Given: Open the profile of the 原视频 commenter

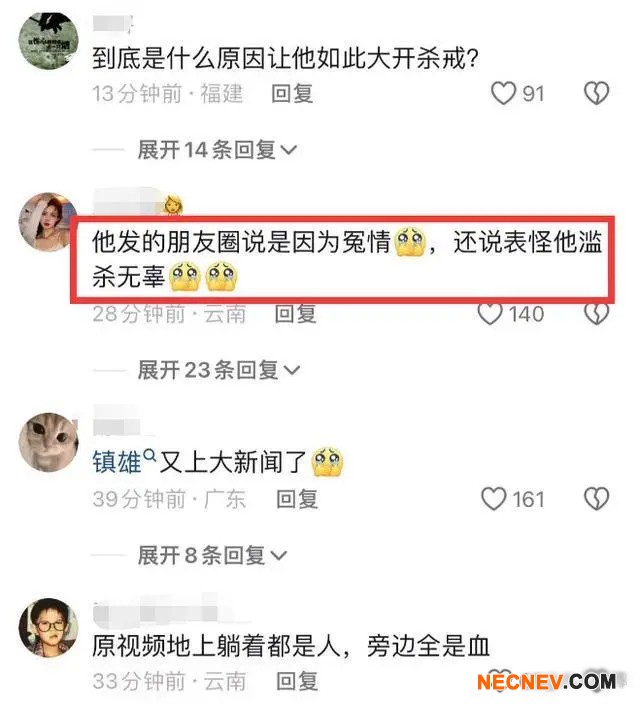Looking at the screenshot, I should (48, 626).
